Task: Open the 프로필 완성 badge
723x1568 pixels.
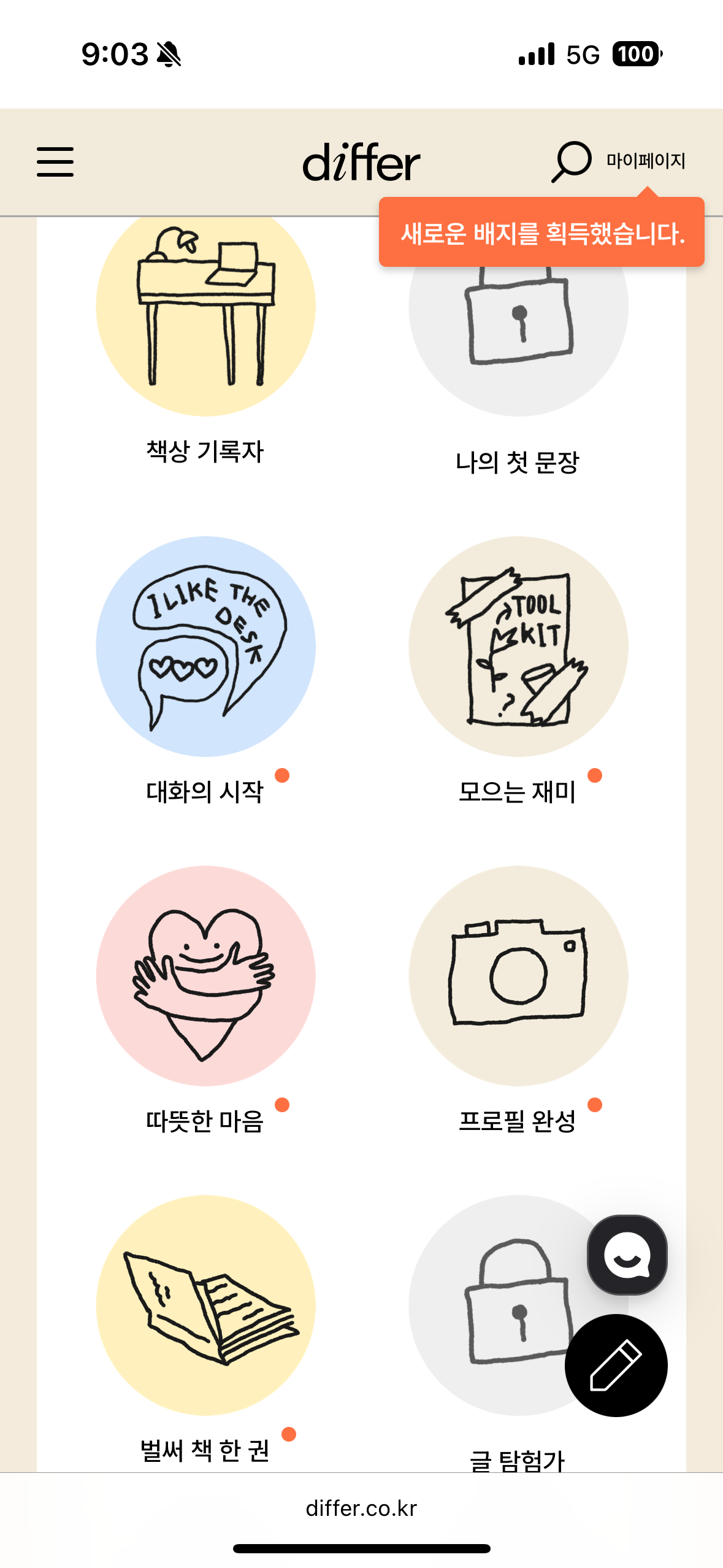Action: tap(518, 975)
